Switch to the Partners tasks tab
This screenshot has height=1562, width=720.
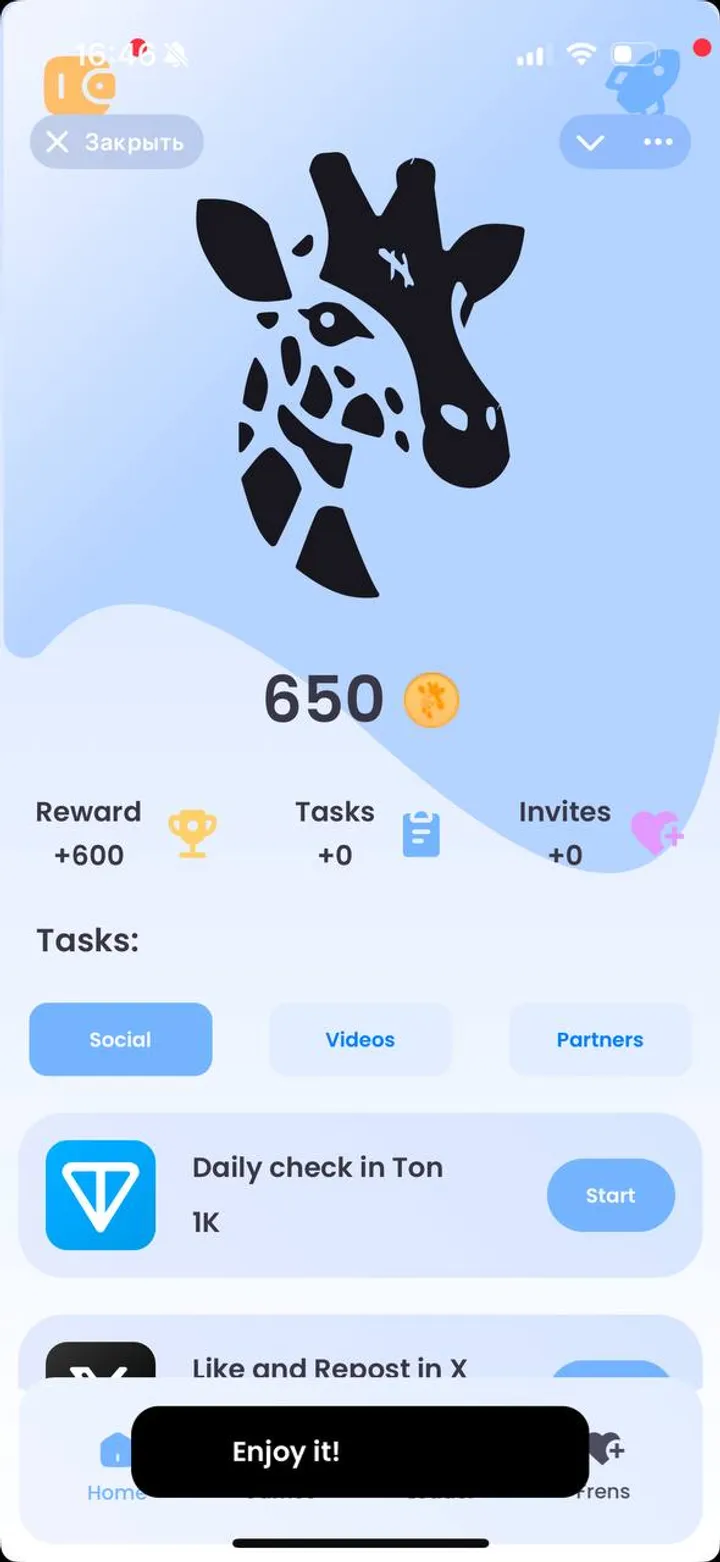[x=600, y=1039]
